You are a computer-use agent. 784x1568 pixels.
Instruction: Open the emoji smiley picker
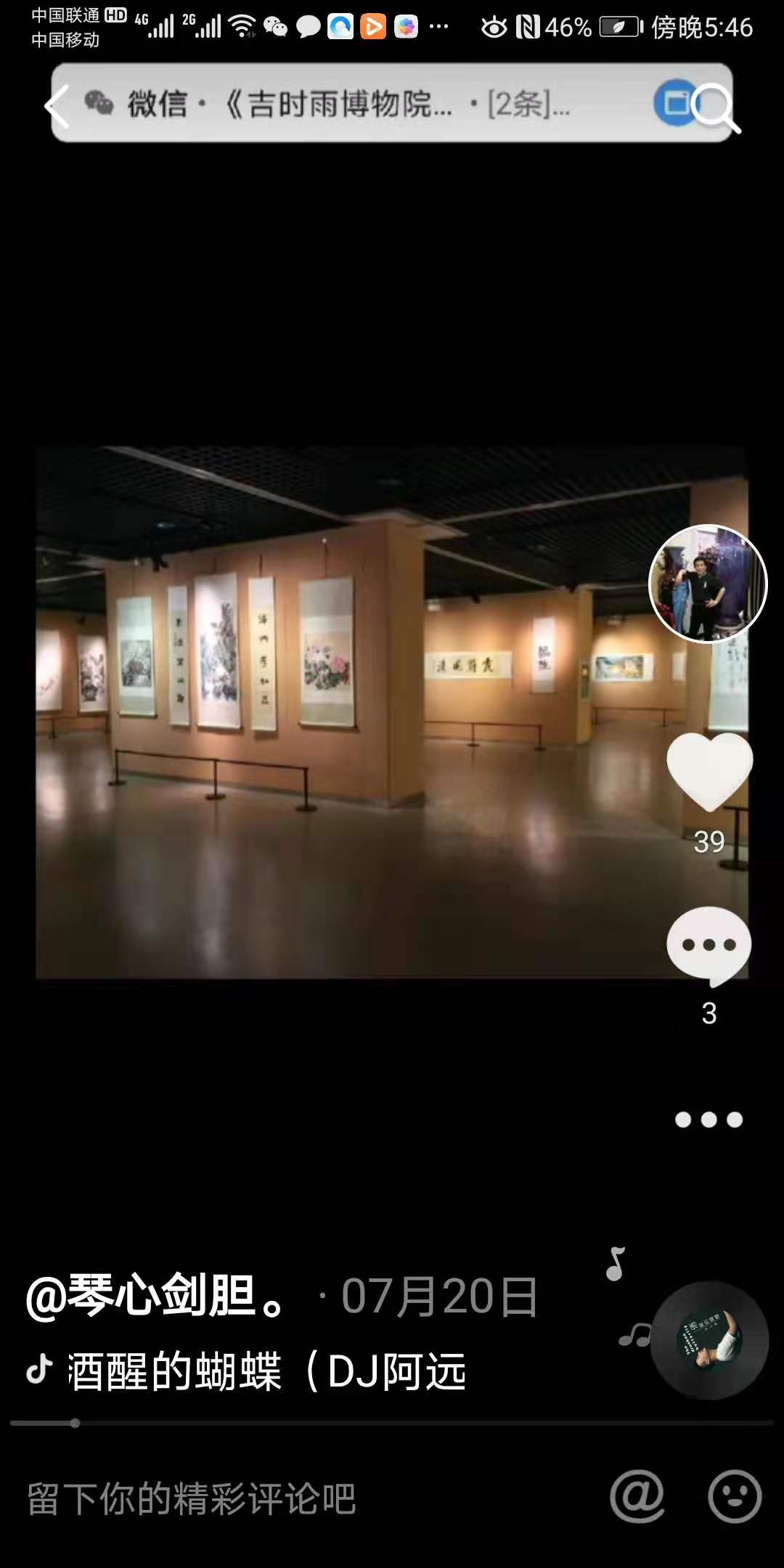(x=734, y=1497)
